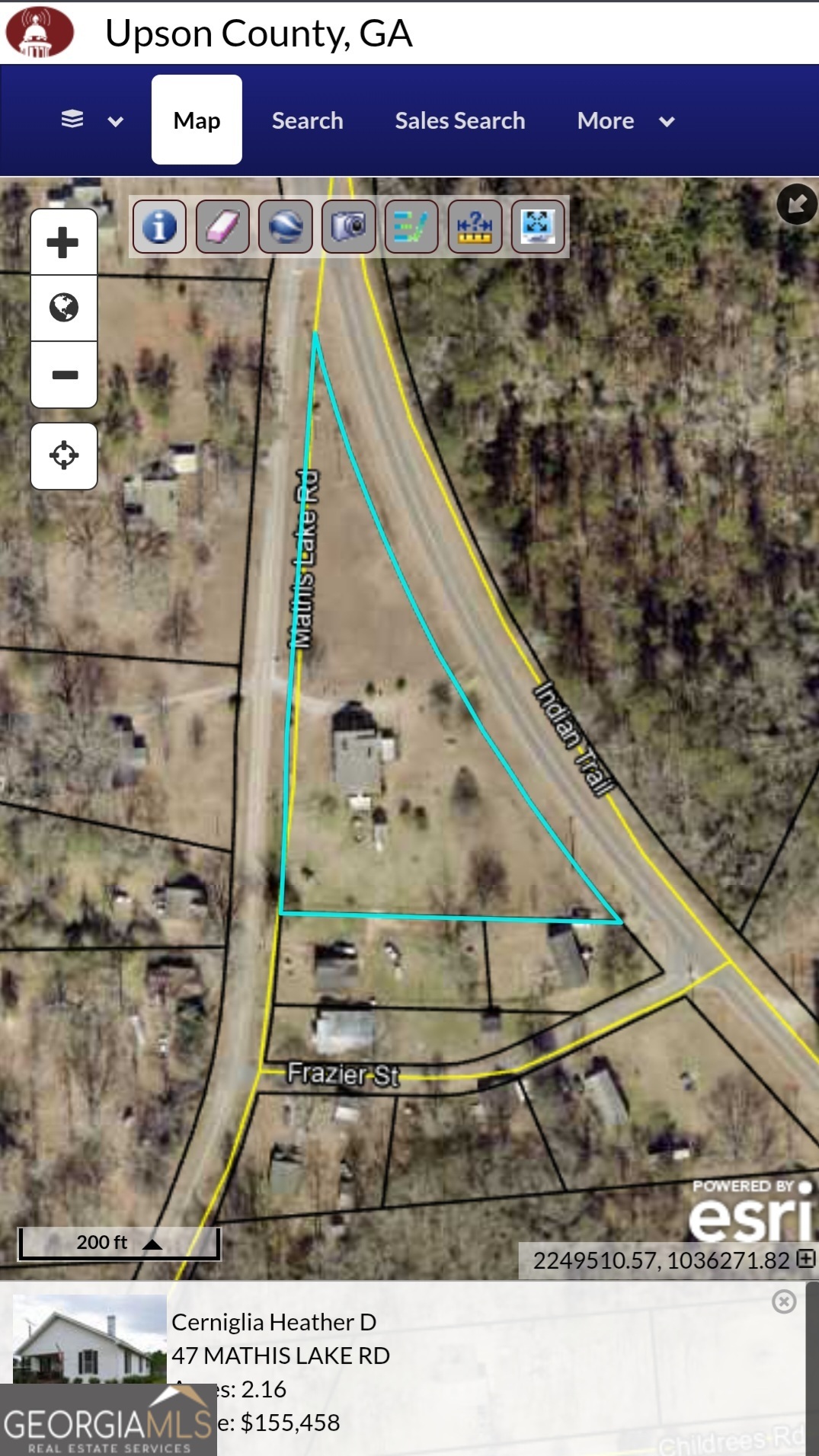The height and width of the screenshot is (1456, 819).
Task: Reset map to default extent globe
Action: (x=63, y=308)
